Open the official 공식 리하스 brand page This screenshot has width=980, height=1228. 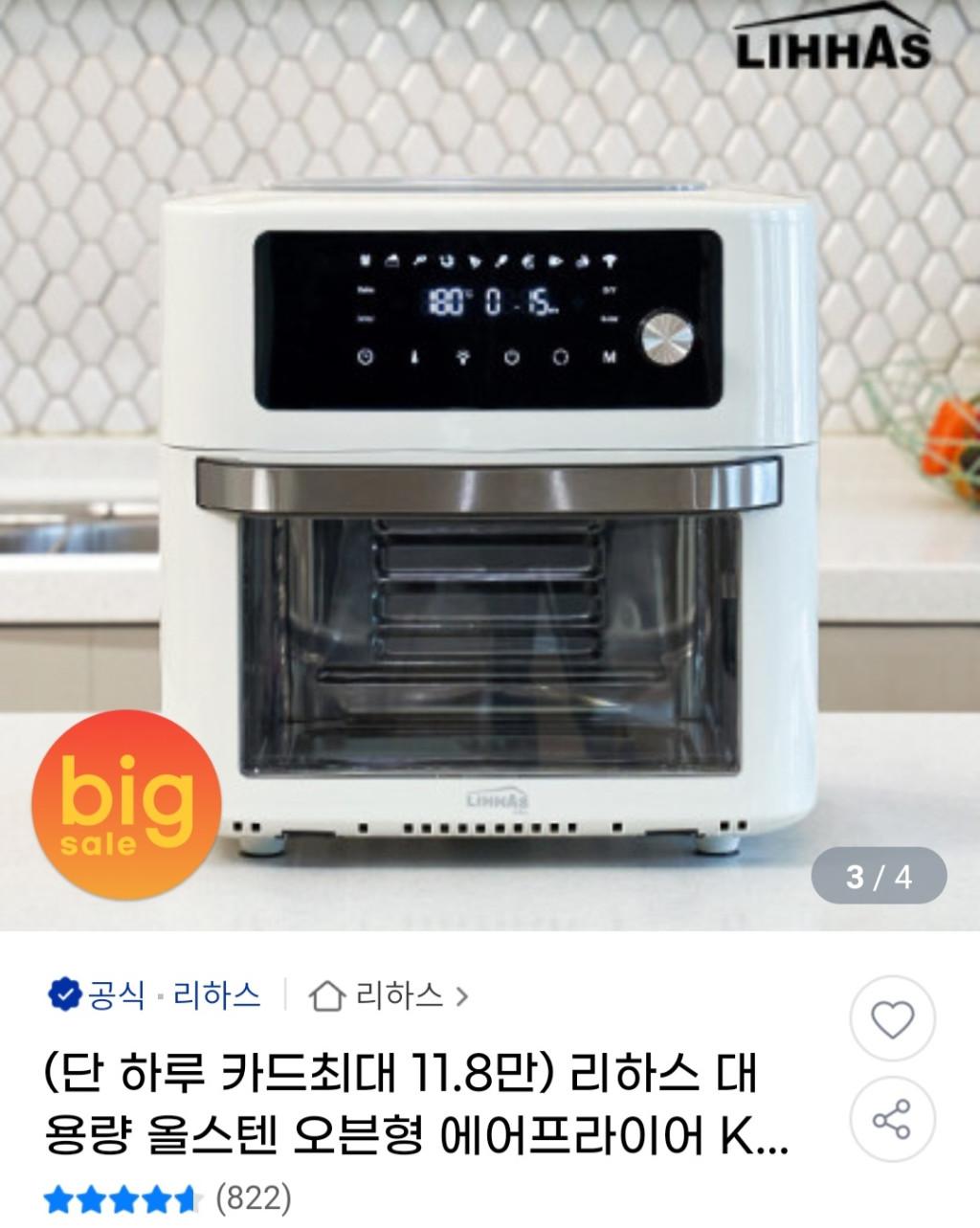tap(155, 995)
